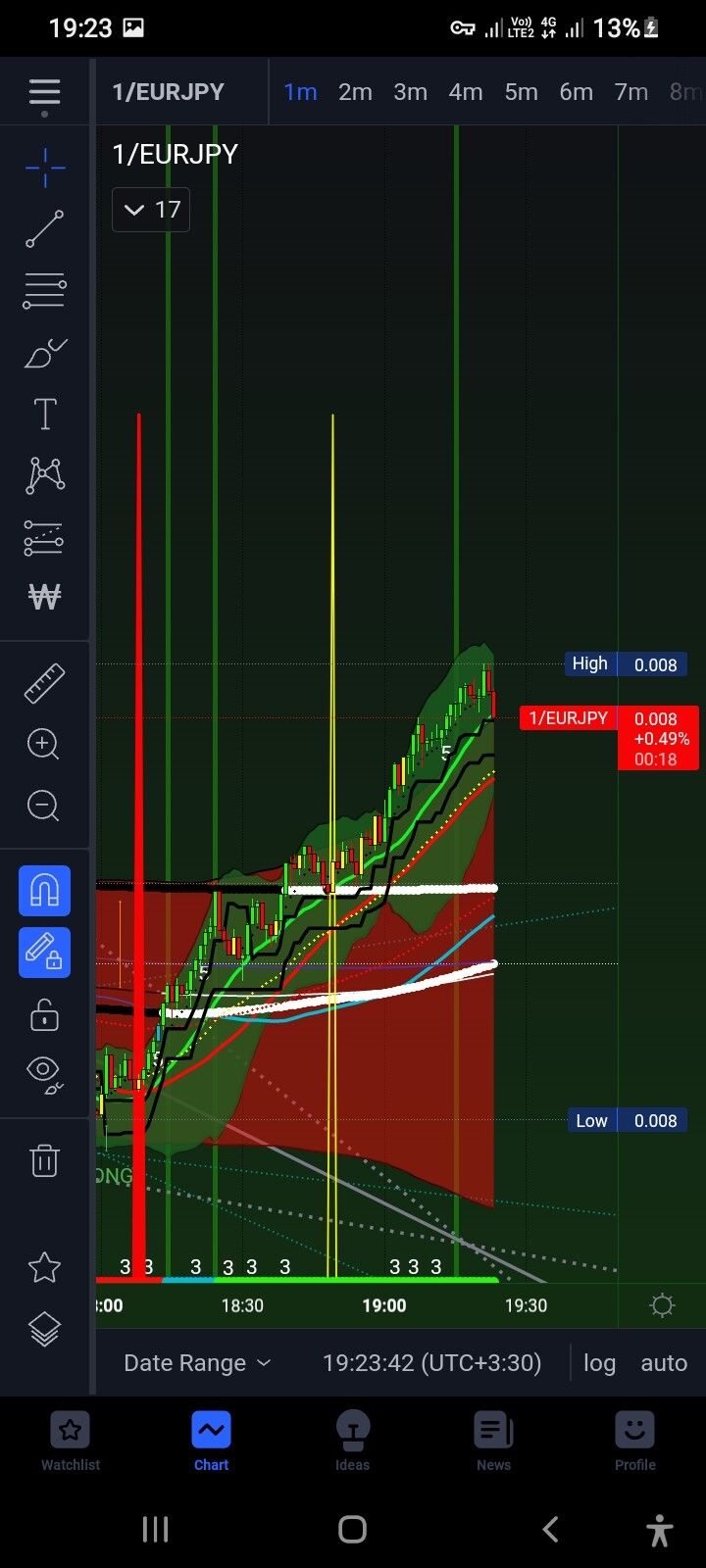Hide all drawings with eye icon
Screen dimensions: 706x1568
coord(44,1072)
